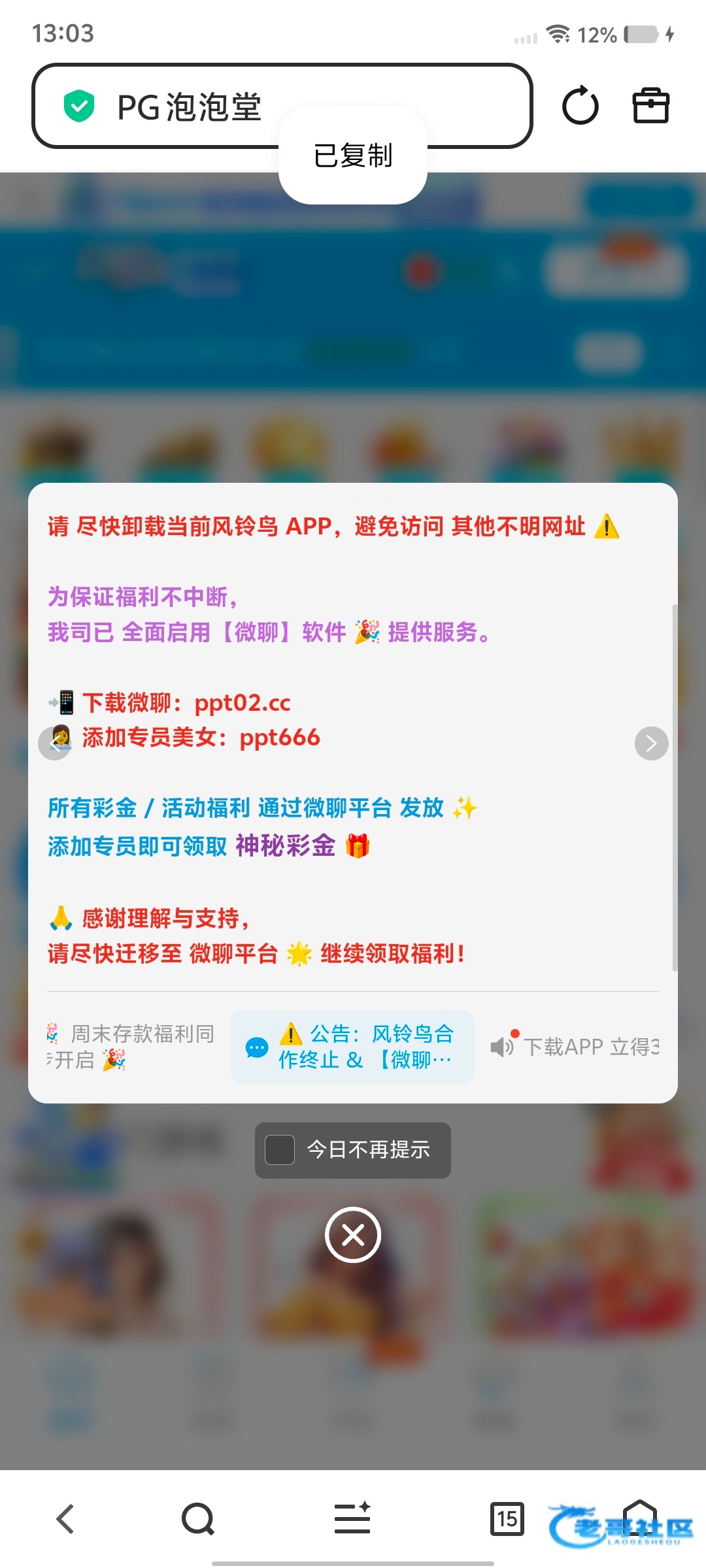Check the 今日不再提示 box

[x=280, y=1149]
